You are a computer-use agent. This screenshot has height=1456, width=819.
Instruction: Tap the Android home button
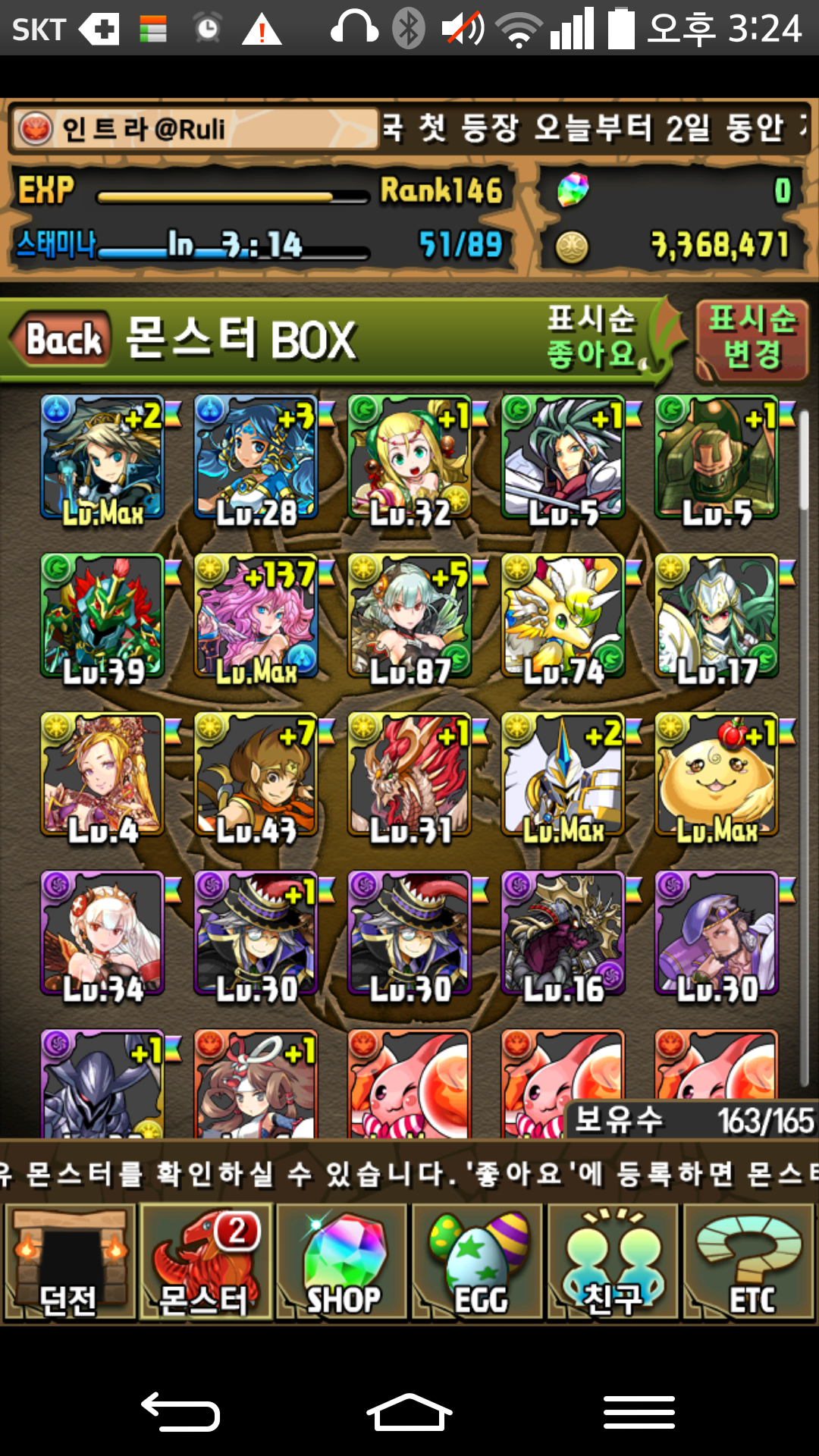[409, 1412]
